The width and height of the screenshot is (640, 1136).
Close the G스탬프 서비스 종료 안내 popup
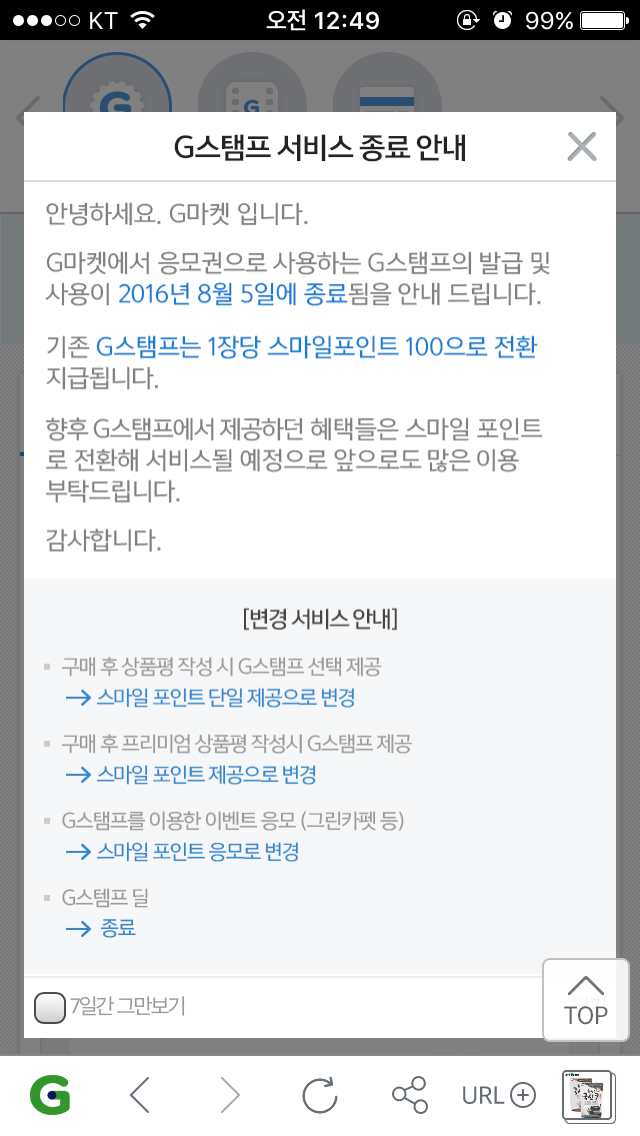pyautogui.click(x=582, y=147)
